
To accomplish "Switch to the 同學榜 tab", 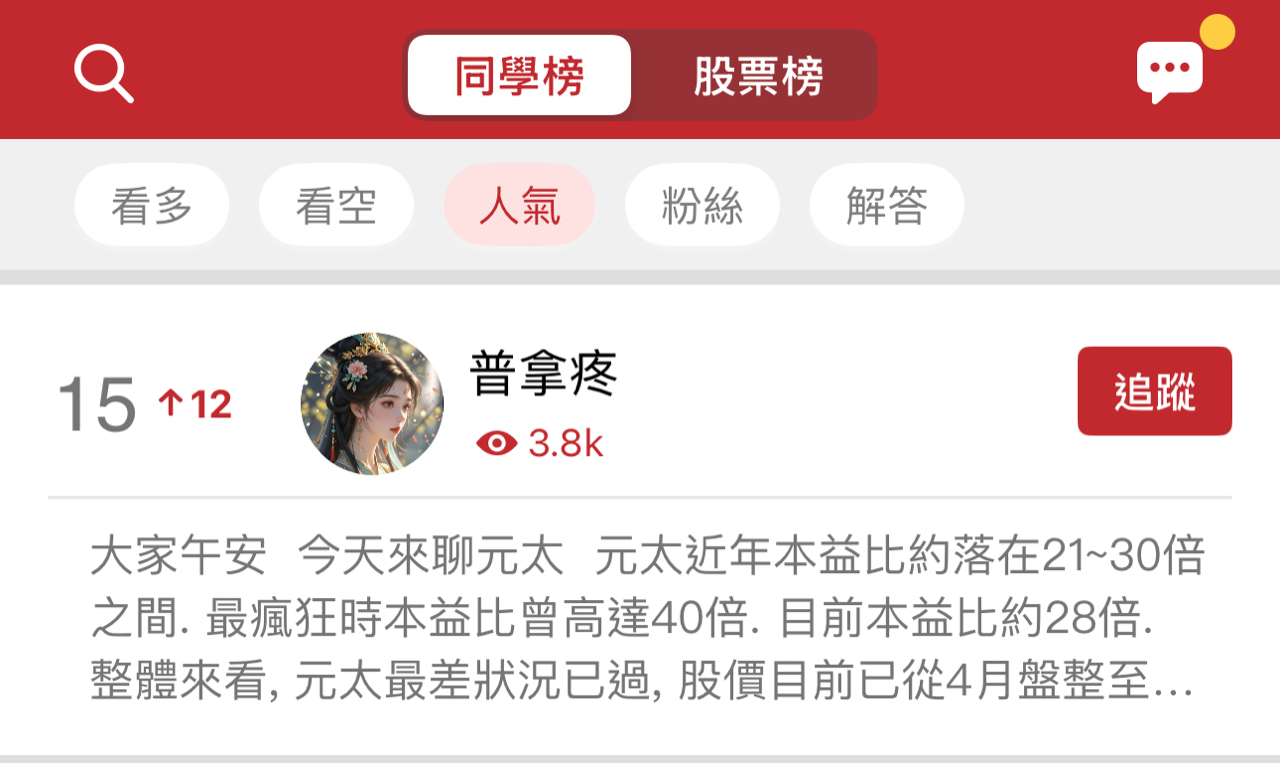I will coord(519,75).
